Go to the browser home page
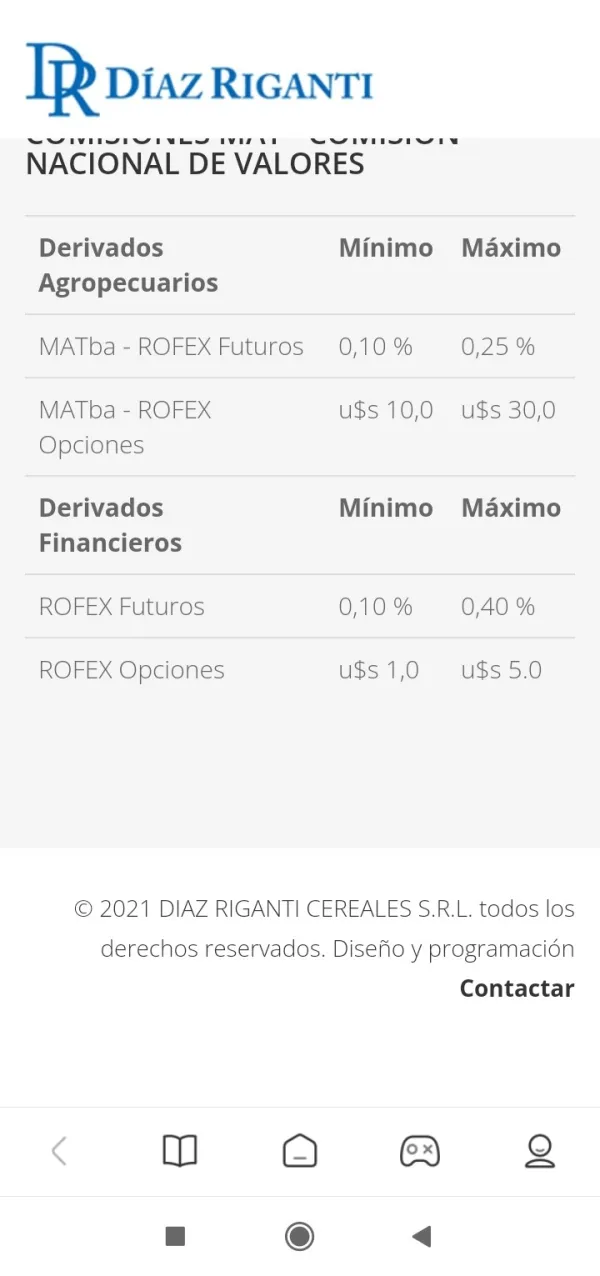Screen dimensions: 600x1276 coord(300,1151)
